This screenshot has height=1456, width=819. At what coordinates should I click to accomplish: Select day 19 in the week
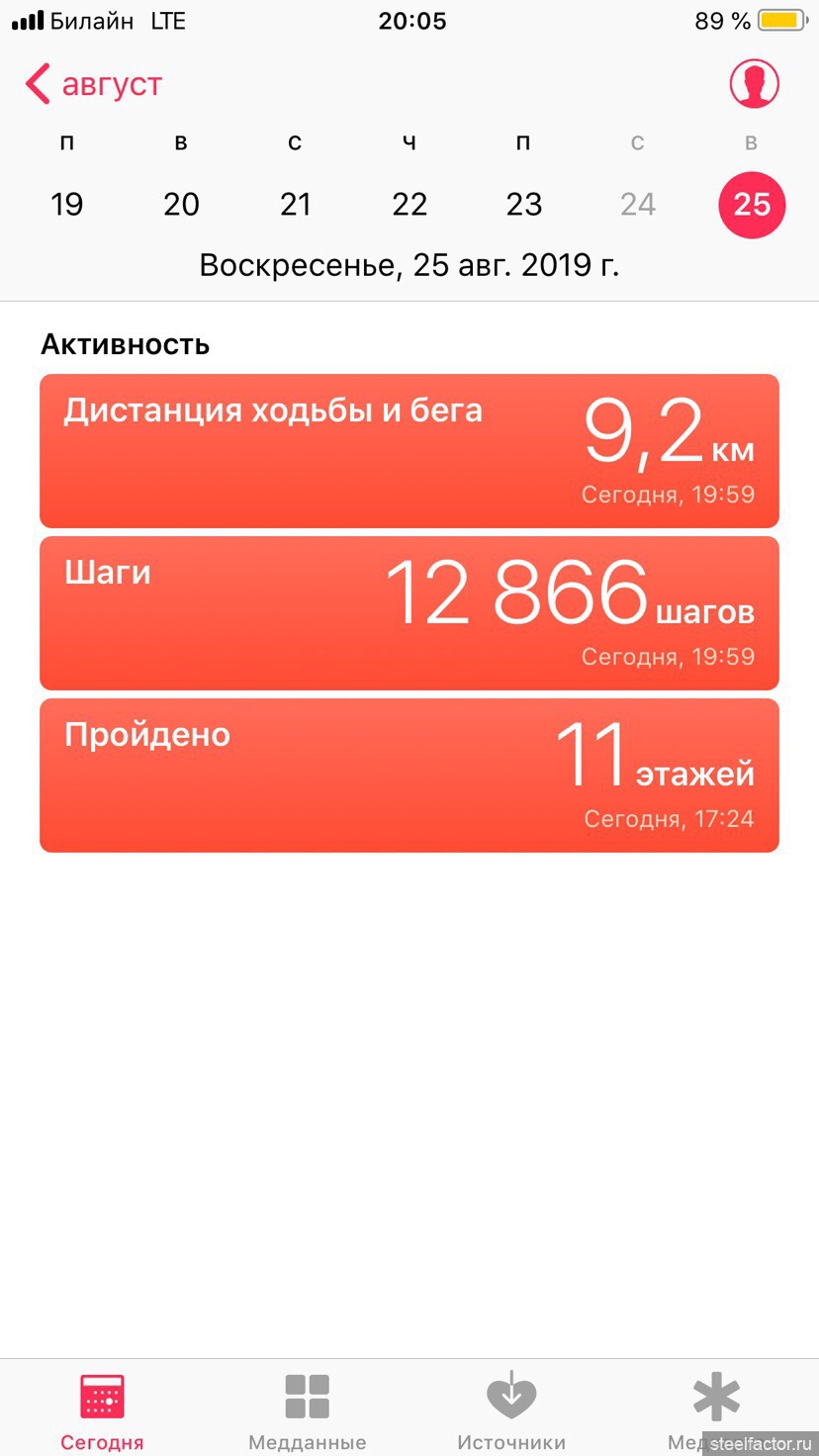tap(66, 204)
